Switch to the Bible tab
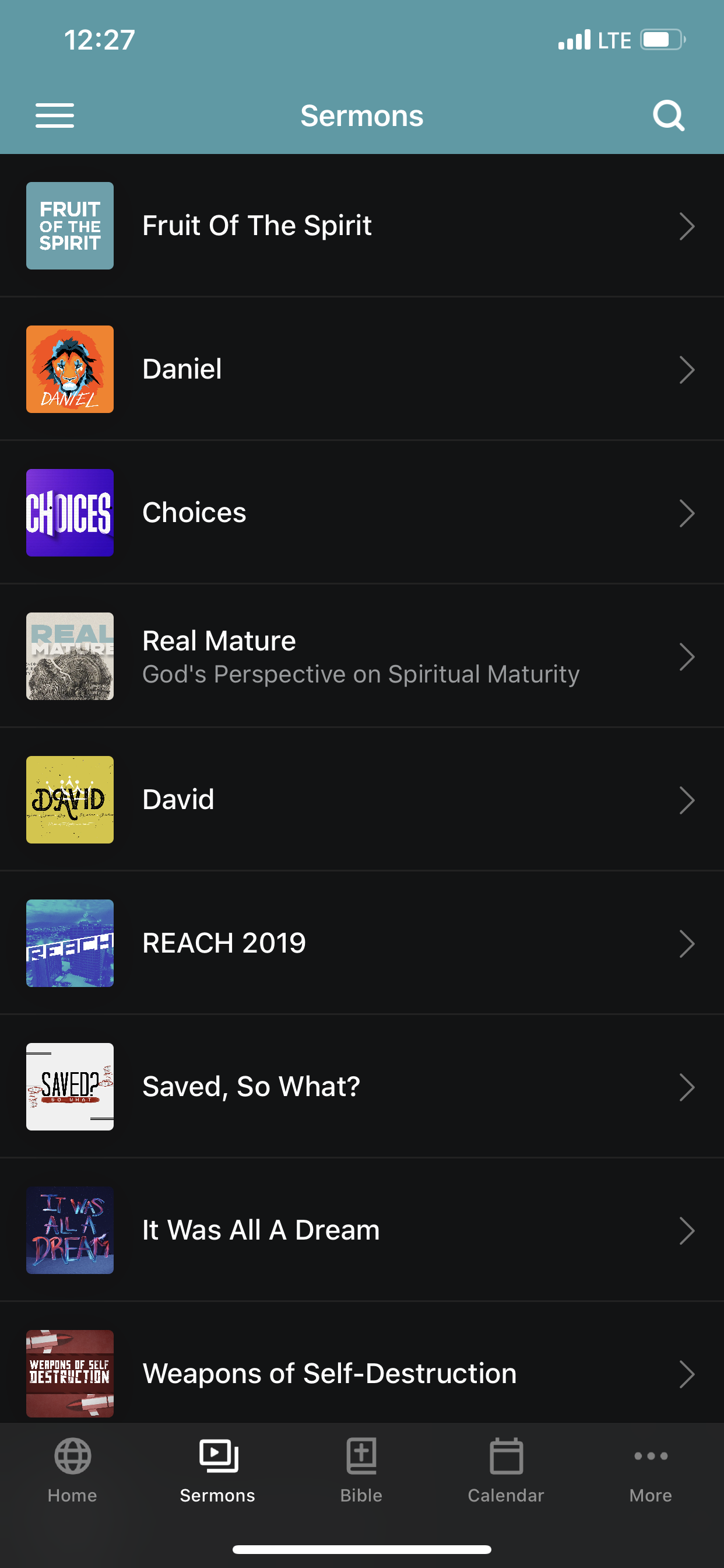The width and height of the screenshot is (724, 1568). click(x=361, y=1471)
